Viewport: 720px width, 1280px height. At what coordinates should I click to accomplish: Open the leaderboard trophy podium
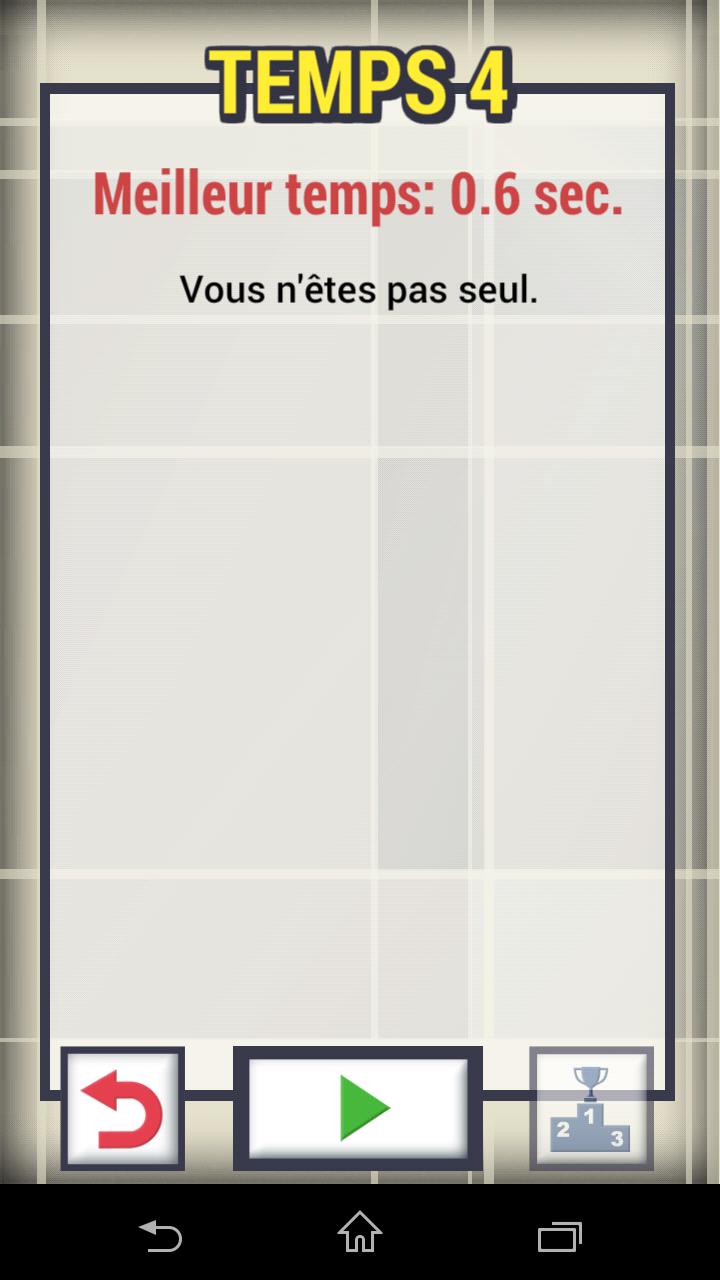(591, 1108)
